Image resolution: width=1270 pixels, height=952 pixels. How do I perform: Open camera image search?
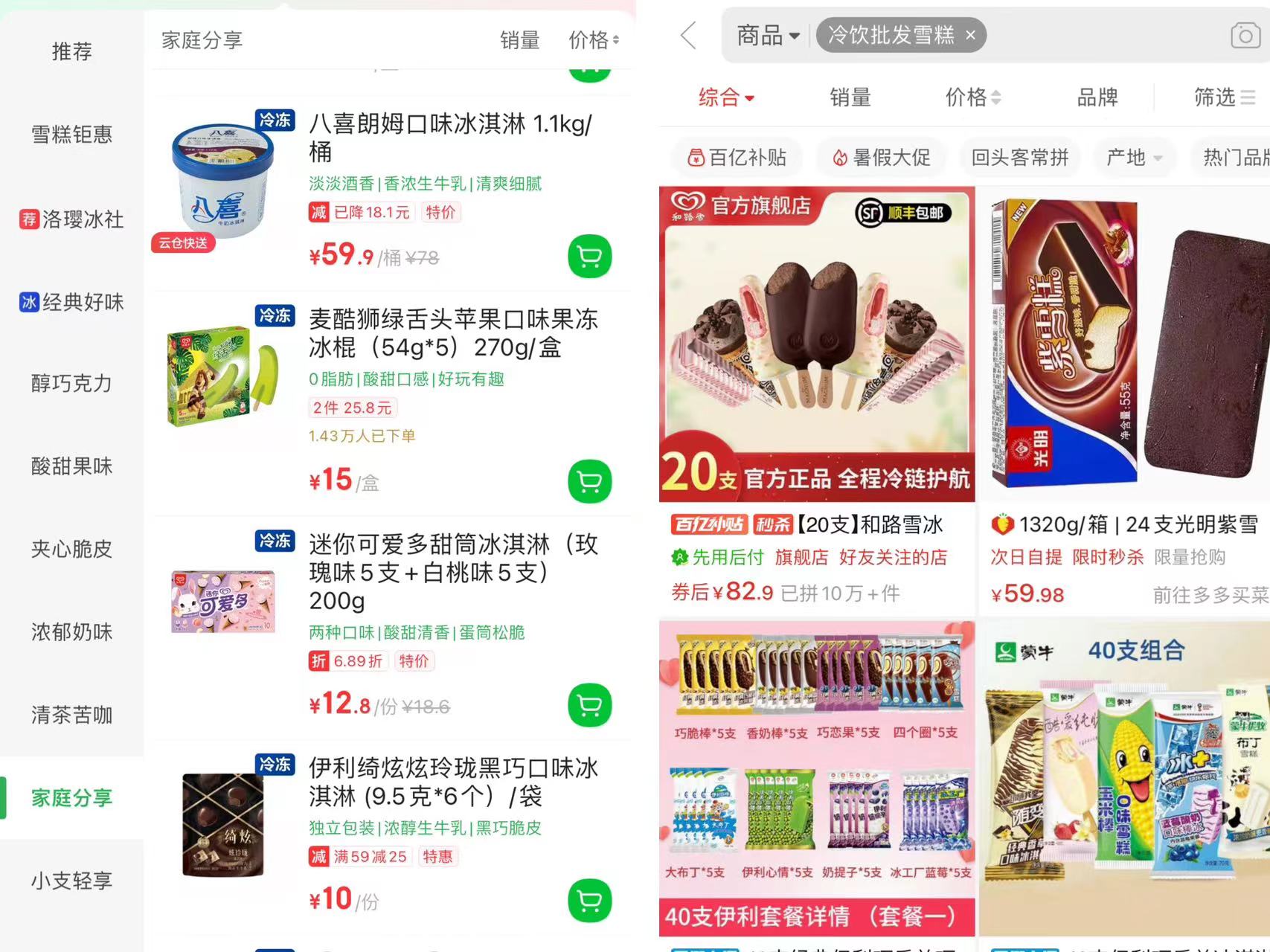pos(1245,35)
